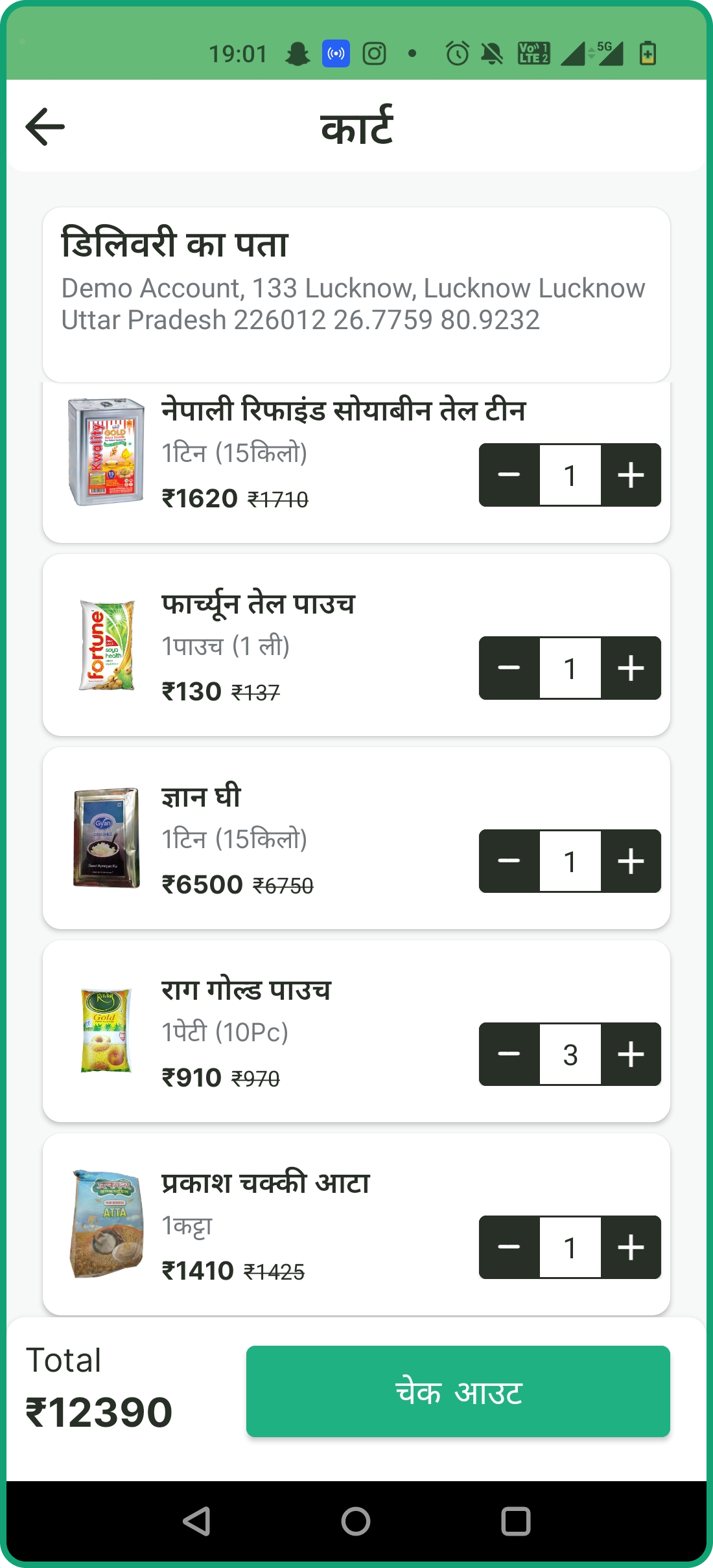Increase ज्ञान घी quantity
The image size is (713, 1568).
pyautogui.click(x=631, y=861)
